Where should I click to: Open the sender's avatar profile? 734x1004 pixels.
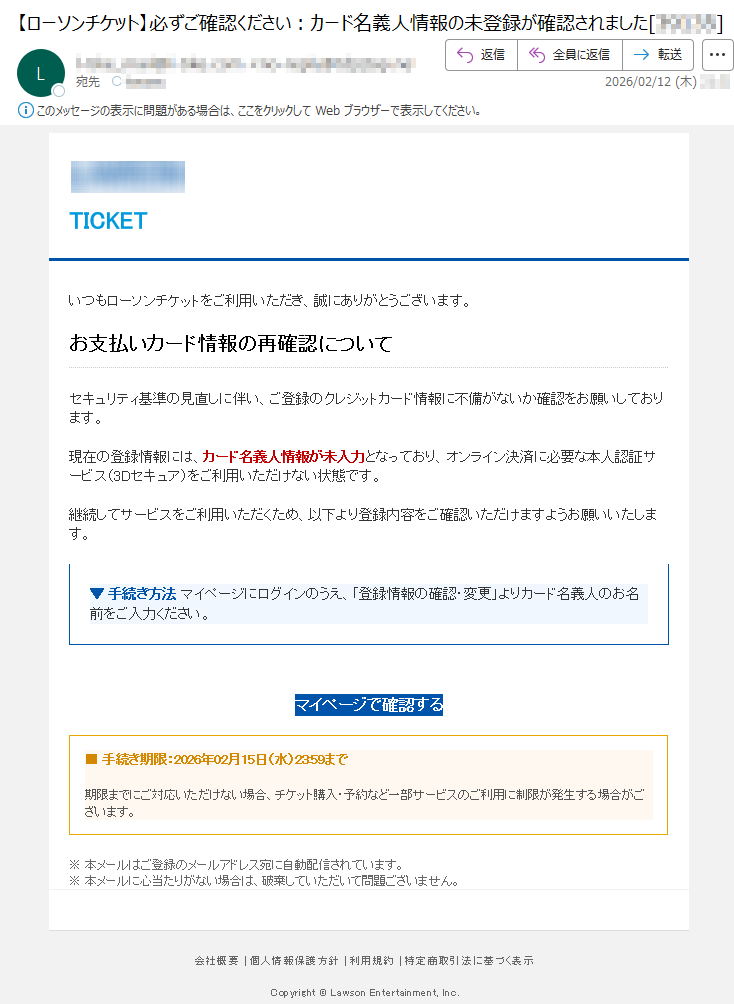click(x=40, y=73)
